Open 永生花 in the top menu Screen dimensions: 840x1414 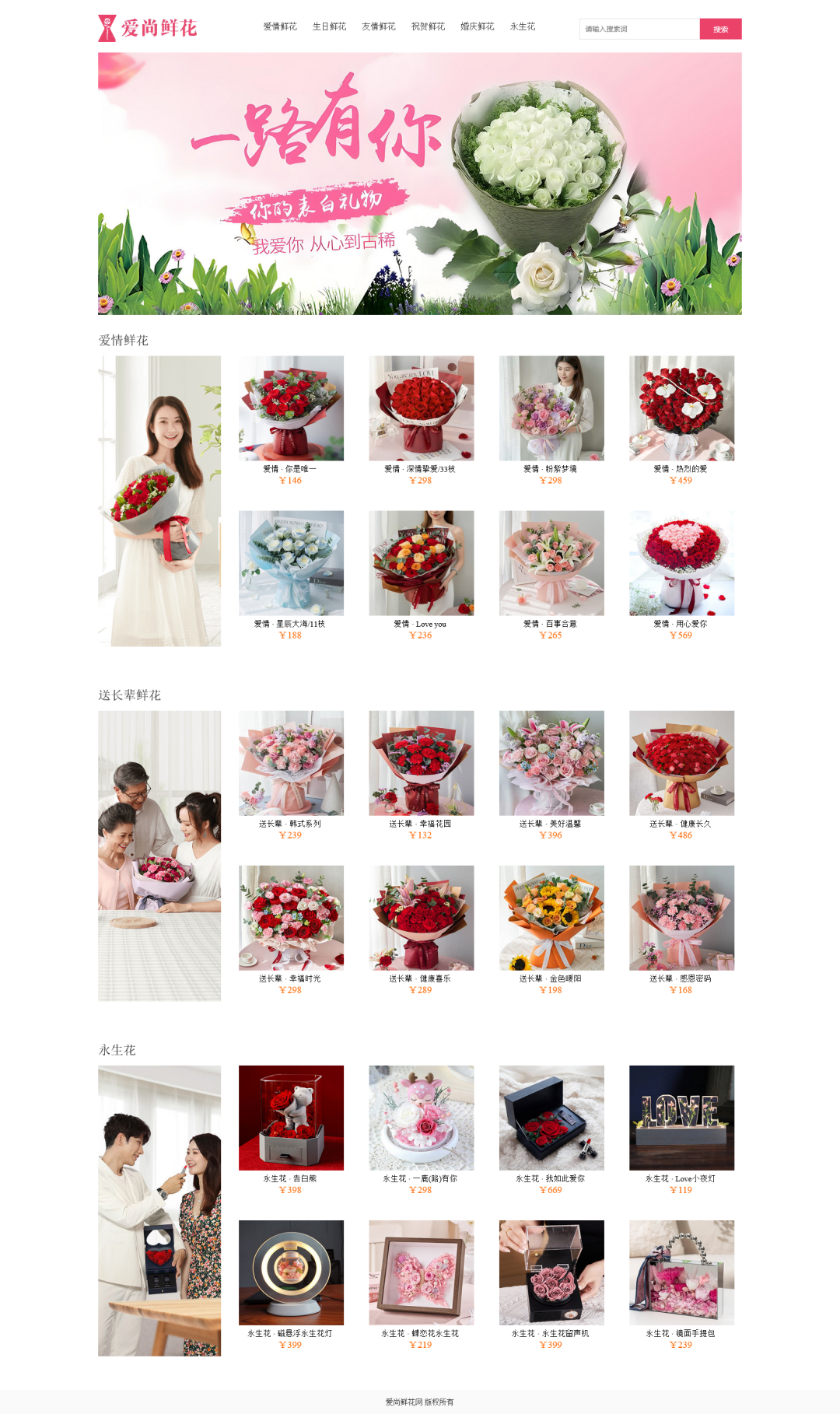pyautogui.click(x=522, y=26)
